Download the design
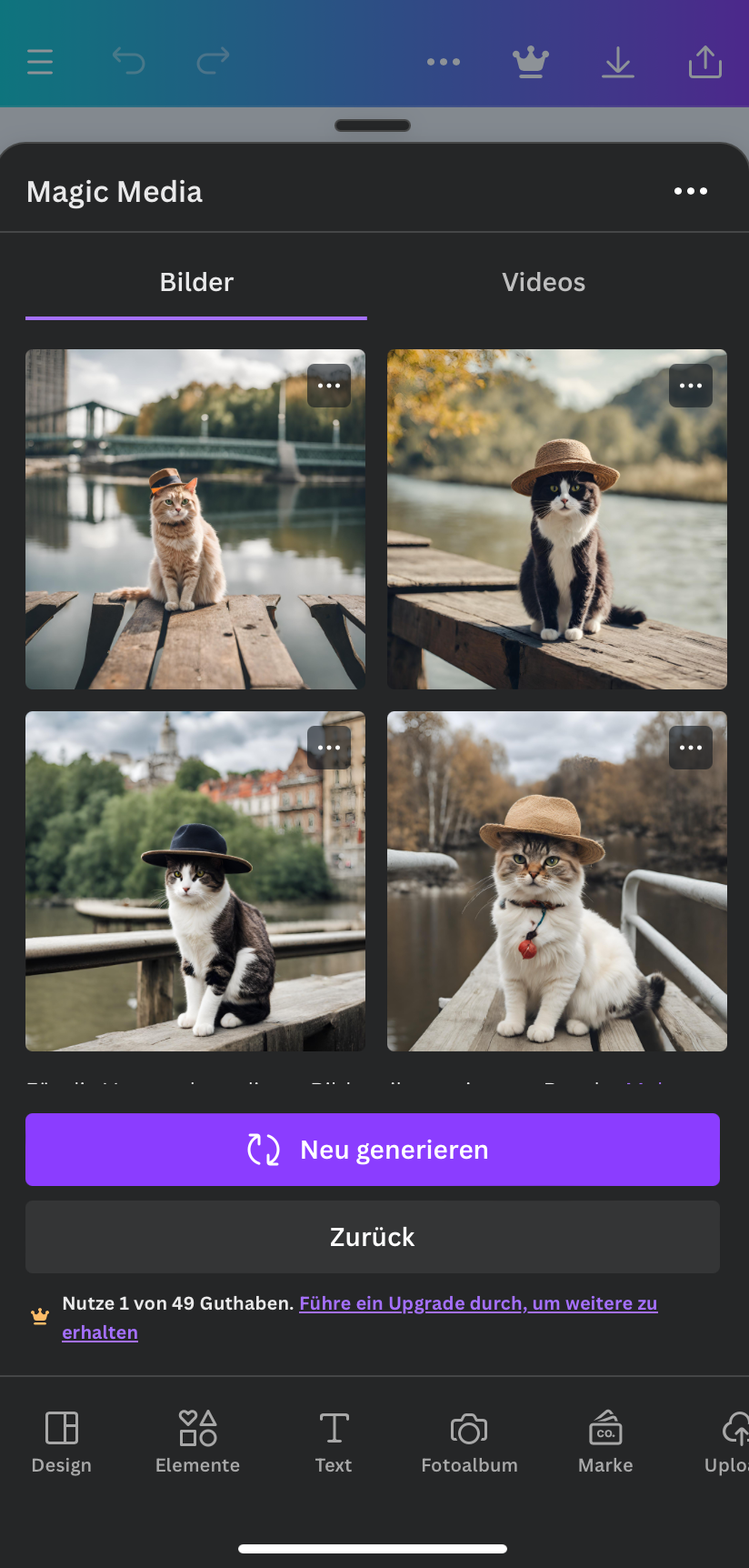 point(618,62)
